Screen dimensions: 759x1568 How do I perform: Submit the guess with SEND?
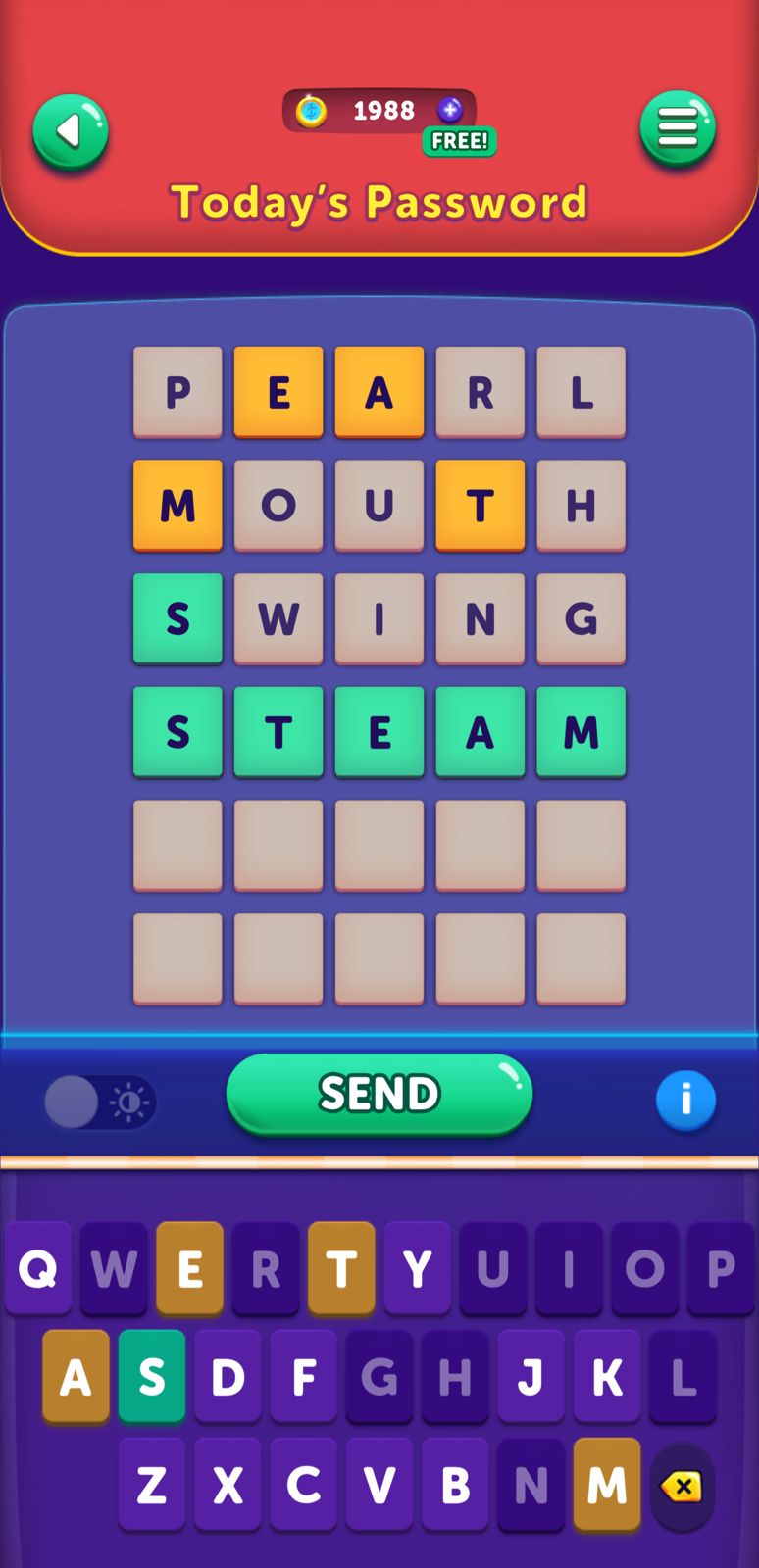(379, 1094)
